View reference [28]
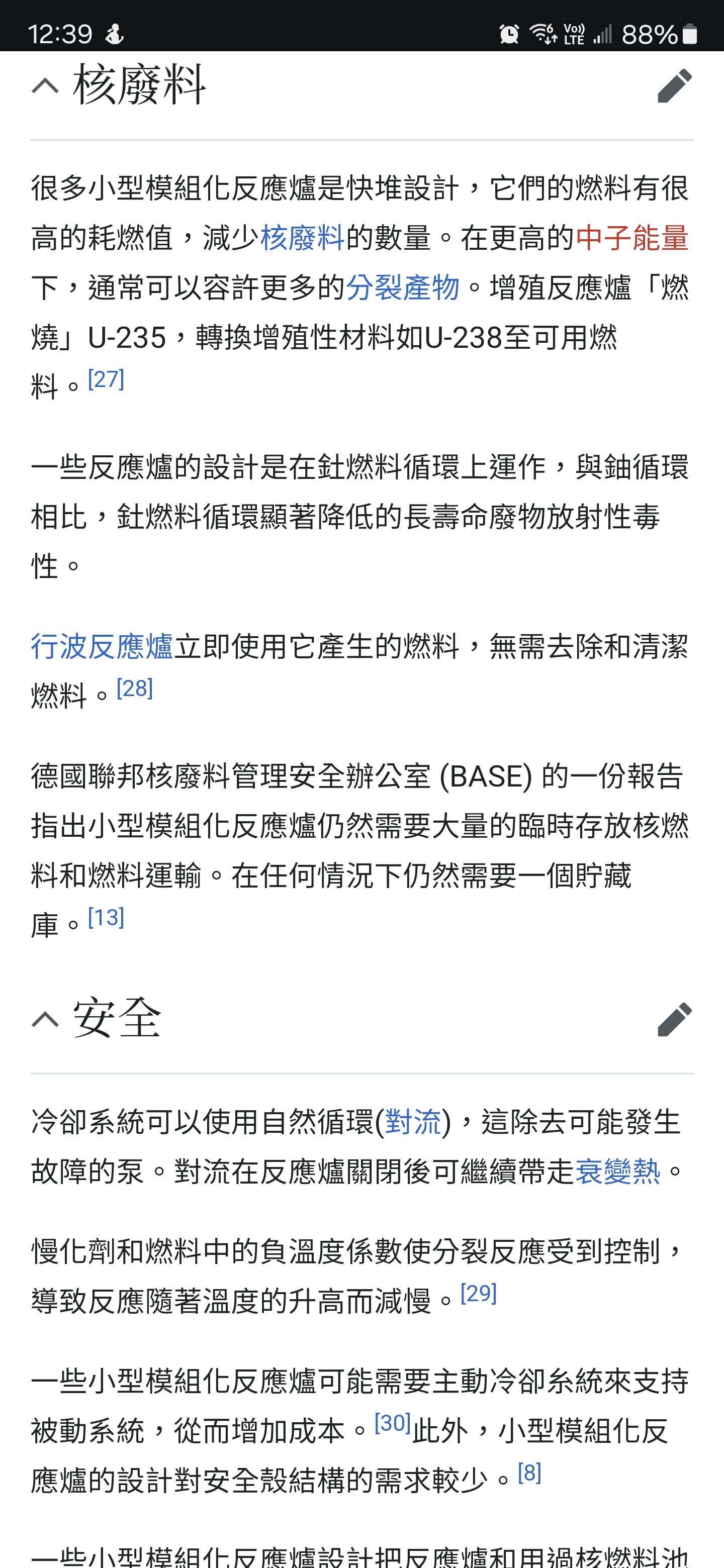Screen dimensions: 724x1568 click(135, 689)
